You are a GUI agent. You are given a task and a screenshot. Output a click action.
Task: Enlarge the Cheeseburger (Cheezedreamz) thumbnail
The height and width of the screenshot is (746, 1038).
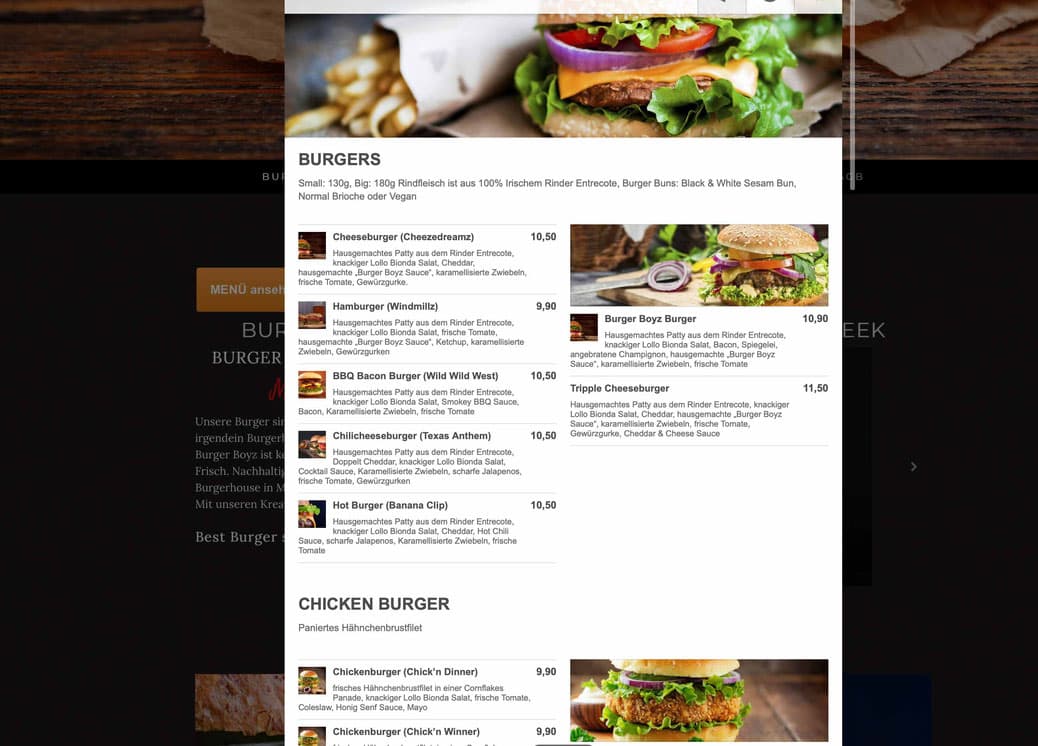(x=312, y=245)
